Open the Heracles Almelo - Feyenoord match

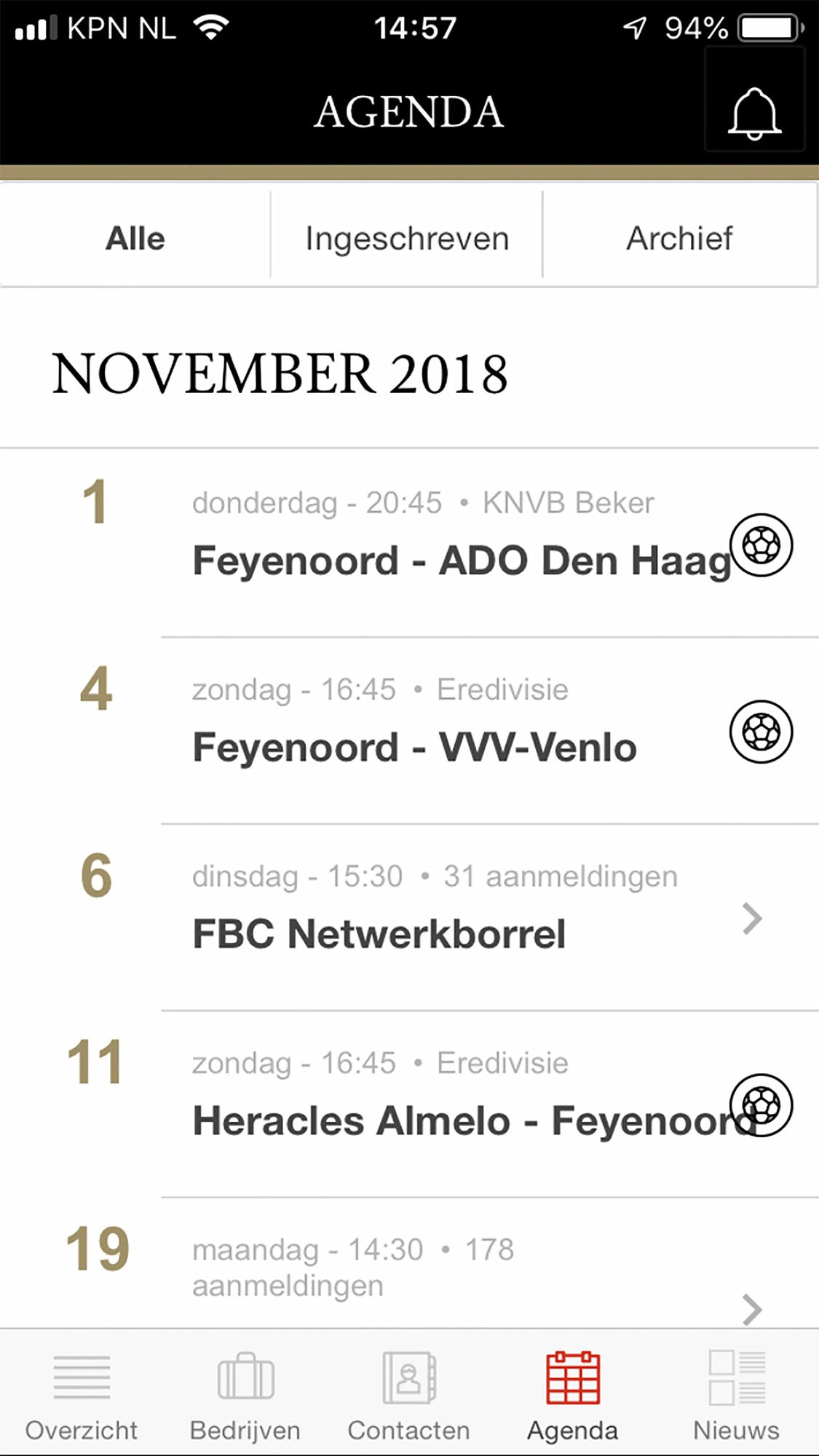[409, 1104]
